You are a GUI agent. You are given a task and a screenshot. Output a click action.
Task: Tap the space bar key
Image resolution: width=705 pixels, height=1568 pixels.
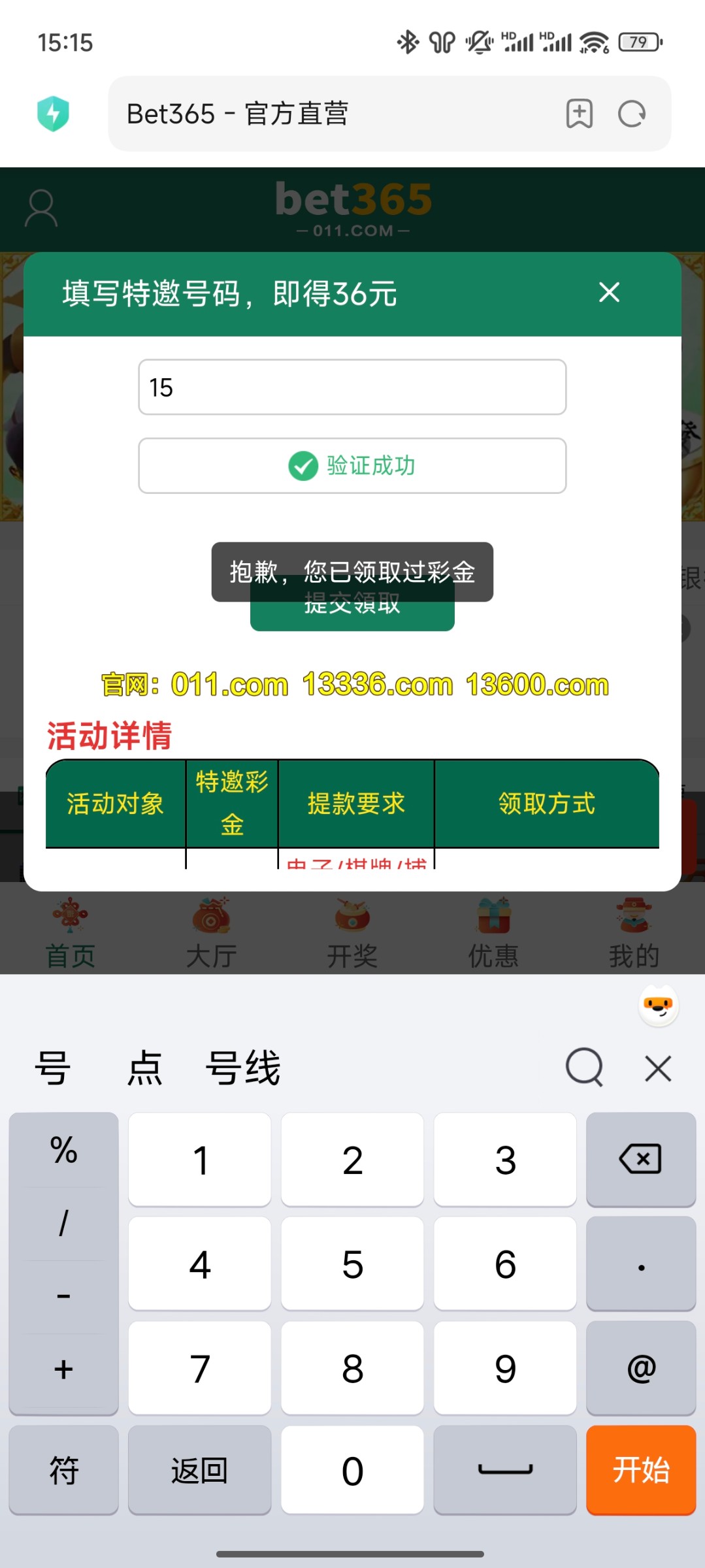505,1470
